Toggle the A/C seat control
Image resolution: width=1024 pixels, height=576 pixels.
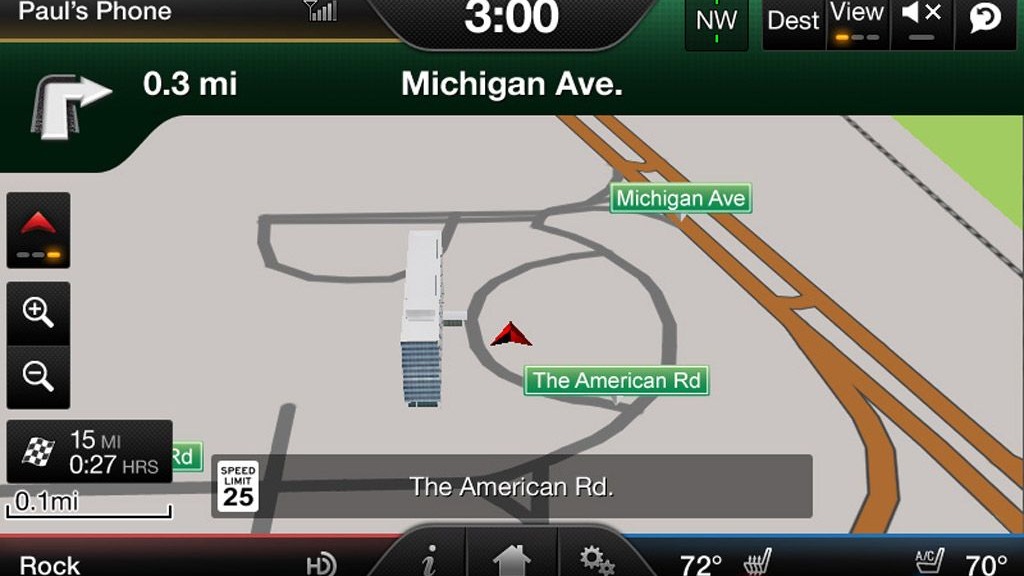click(x=931, y=562)
